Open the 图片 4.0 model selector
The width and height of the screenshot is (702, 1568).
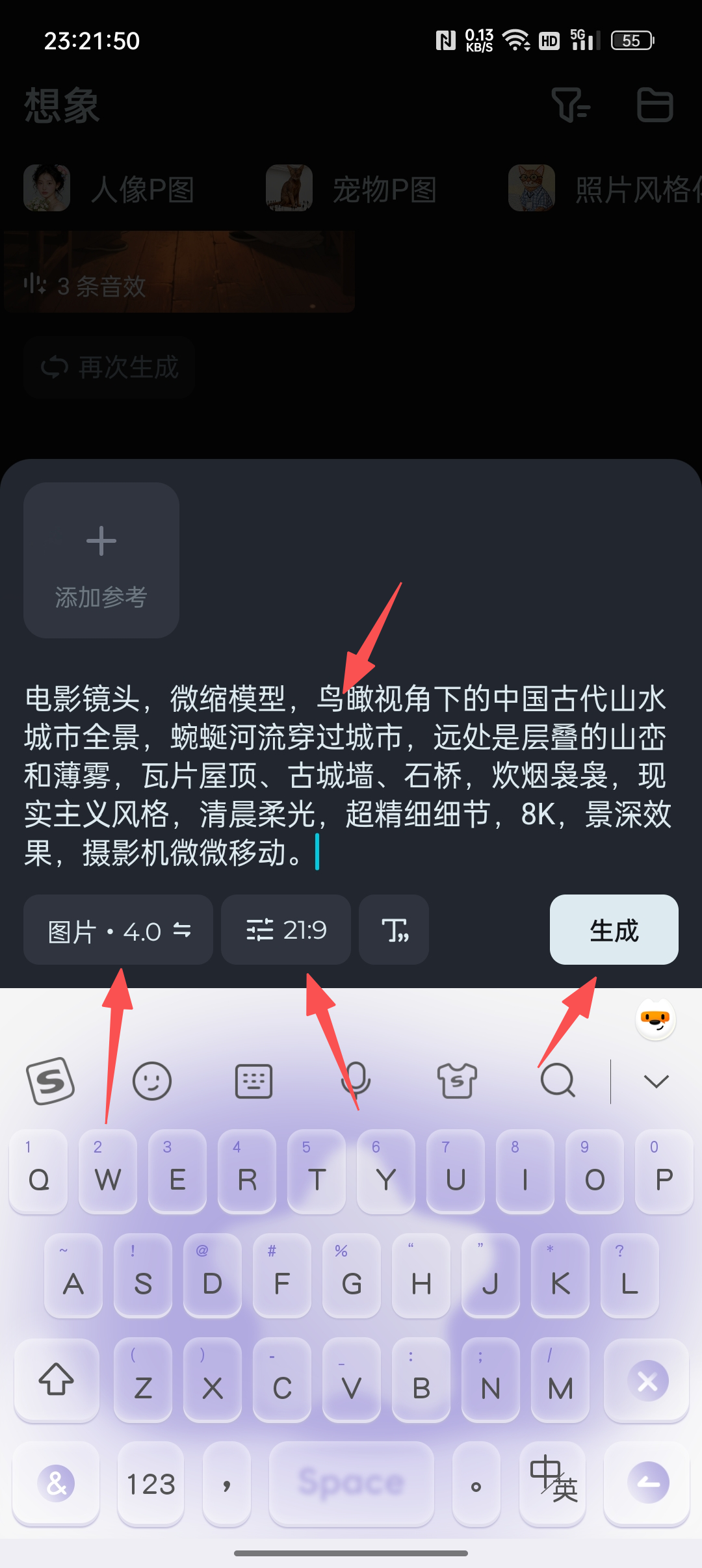tap(118, 930)
